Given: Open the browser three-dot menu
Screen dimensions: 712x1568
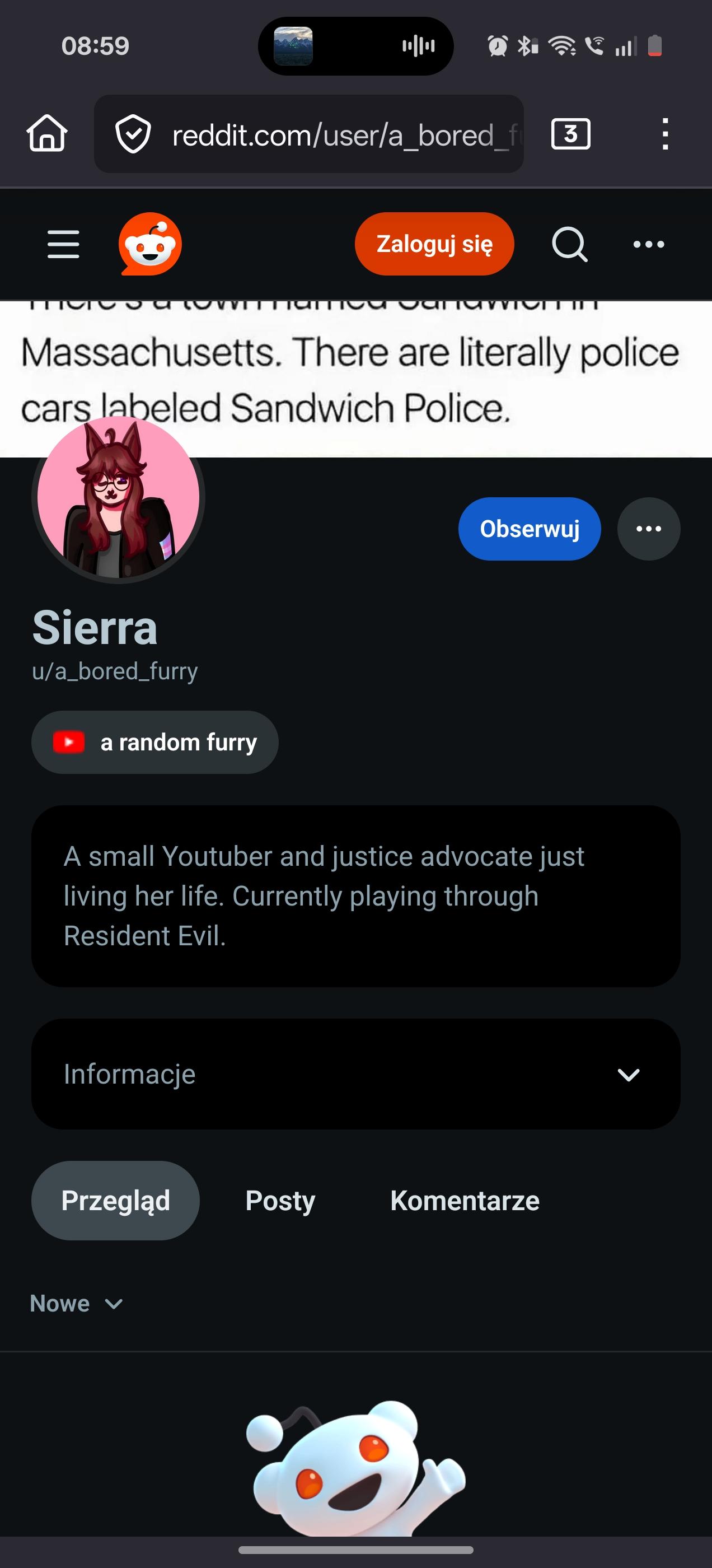Looking at the screenshot, I should click(665, 134).
